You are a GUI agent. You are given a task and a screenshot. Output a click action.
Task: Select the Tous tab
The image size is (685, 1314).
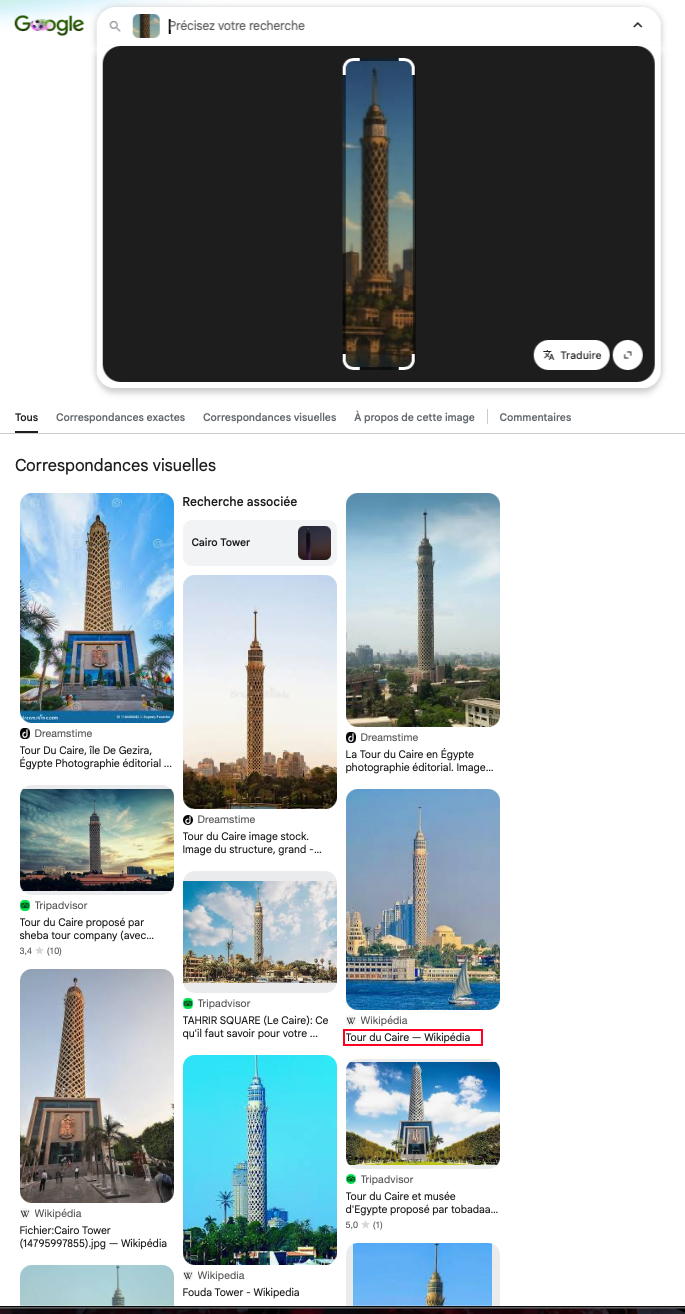tap(27, 417)
